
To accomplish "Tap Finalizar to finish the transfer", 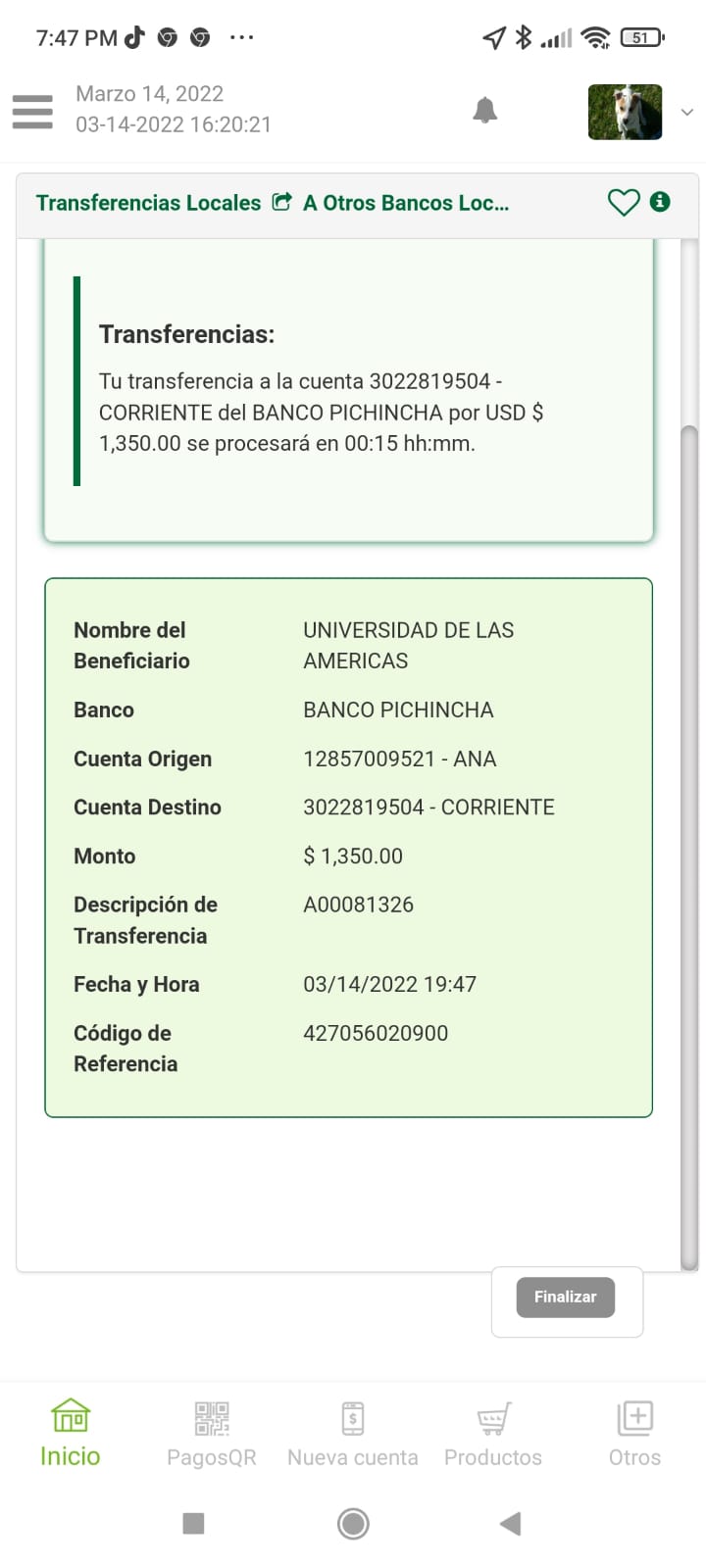I will coord(565,1297).
